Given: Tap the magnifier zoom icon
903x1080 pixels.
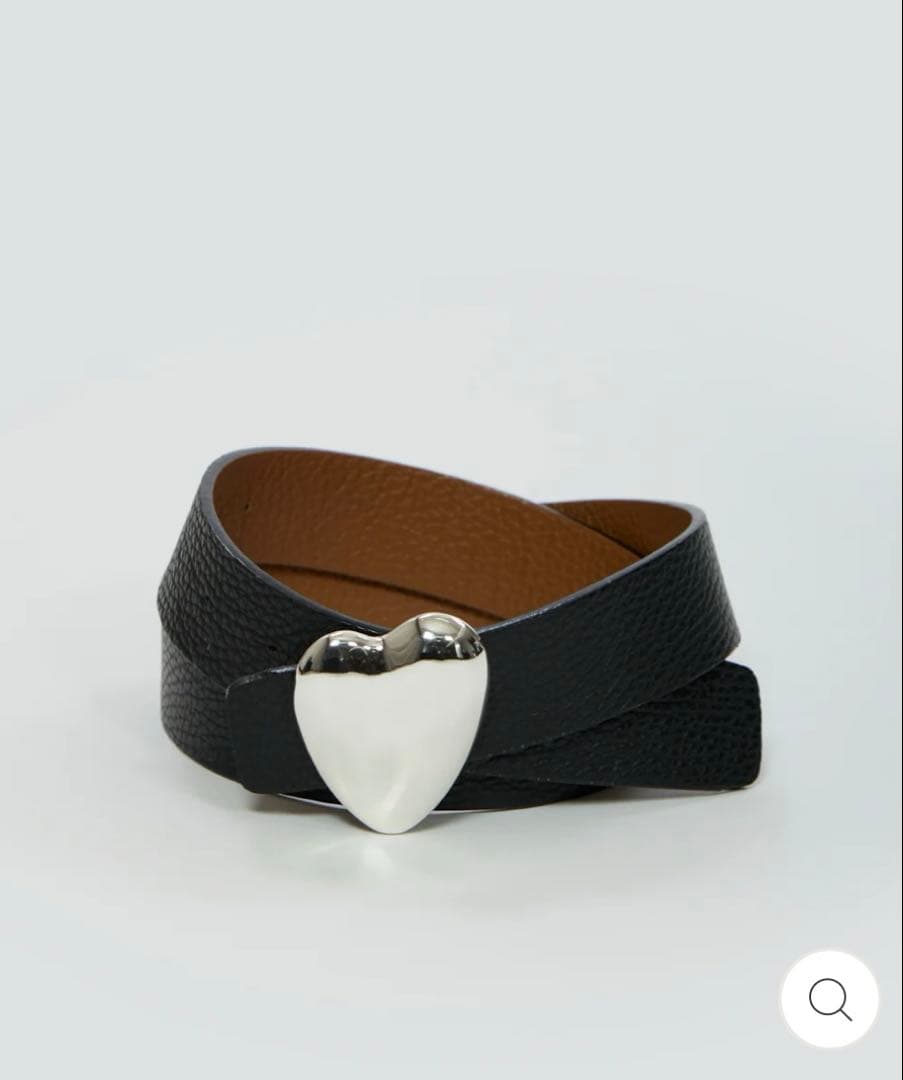Looking at the screenshot, I should (x=829, y=999).
